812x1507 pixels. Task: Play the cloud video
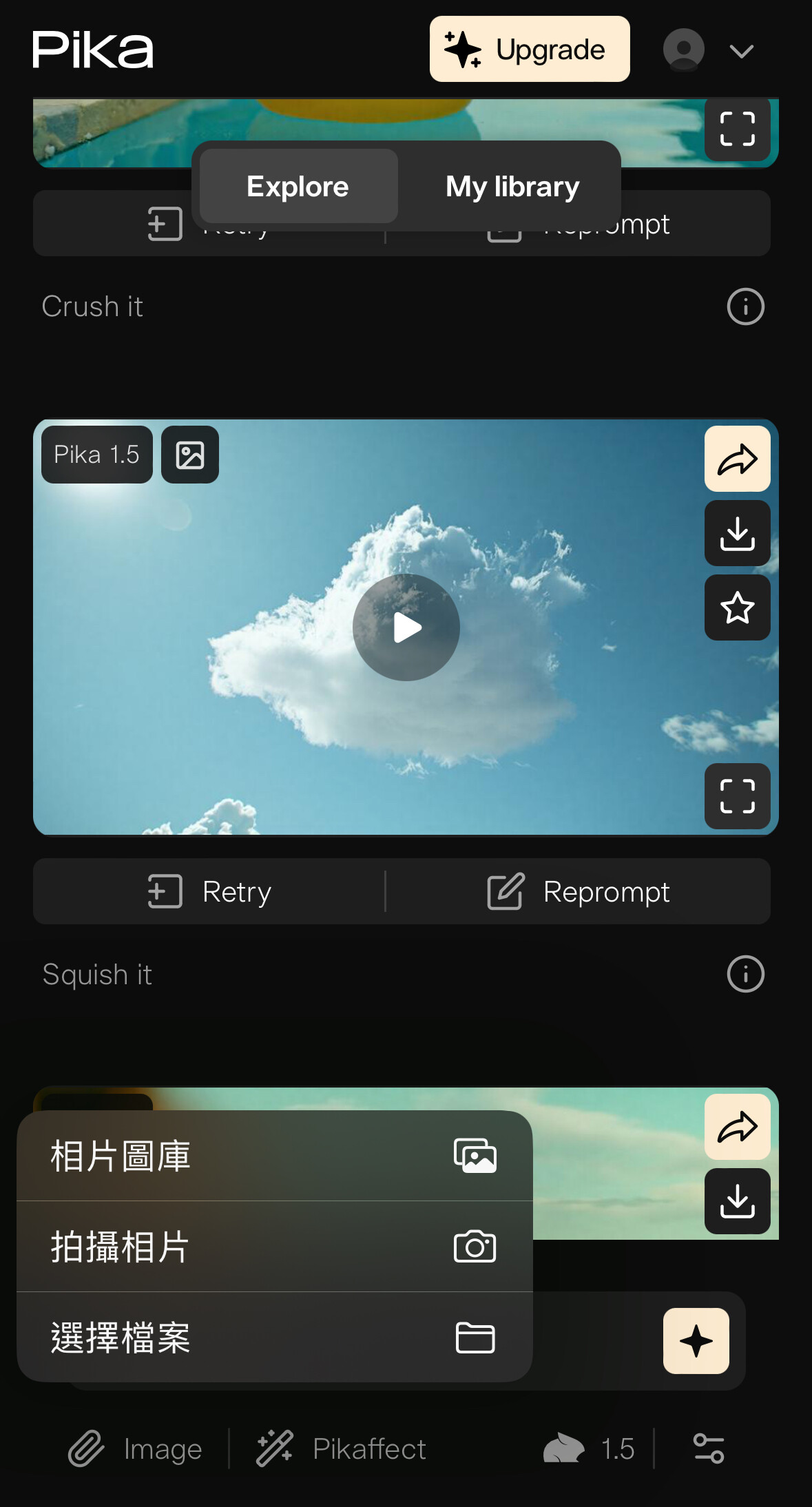(x=406, y=627)
